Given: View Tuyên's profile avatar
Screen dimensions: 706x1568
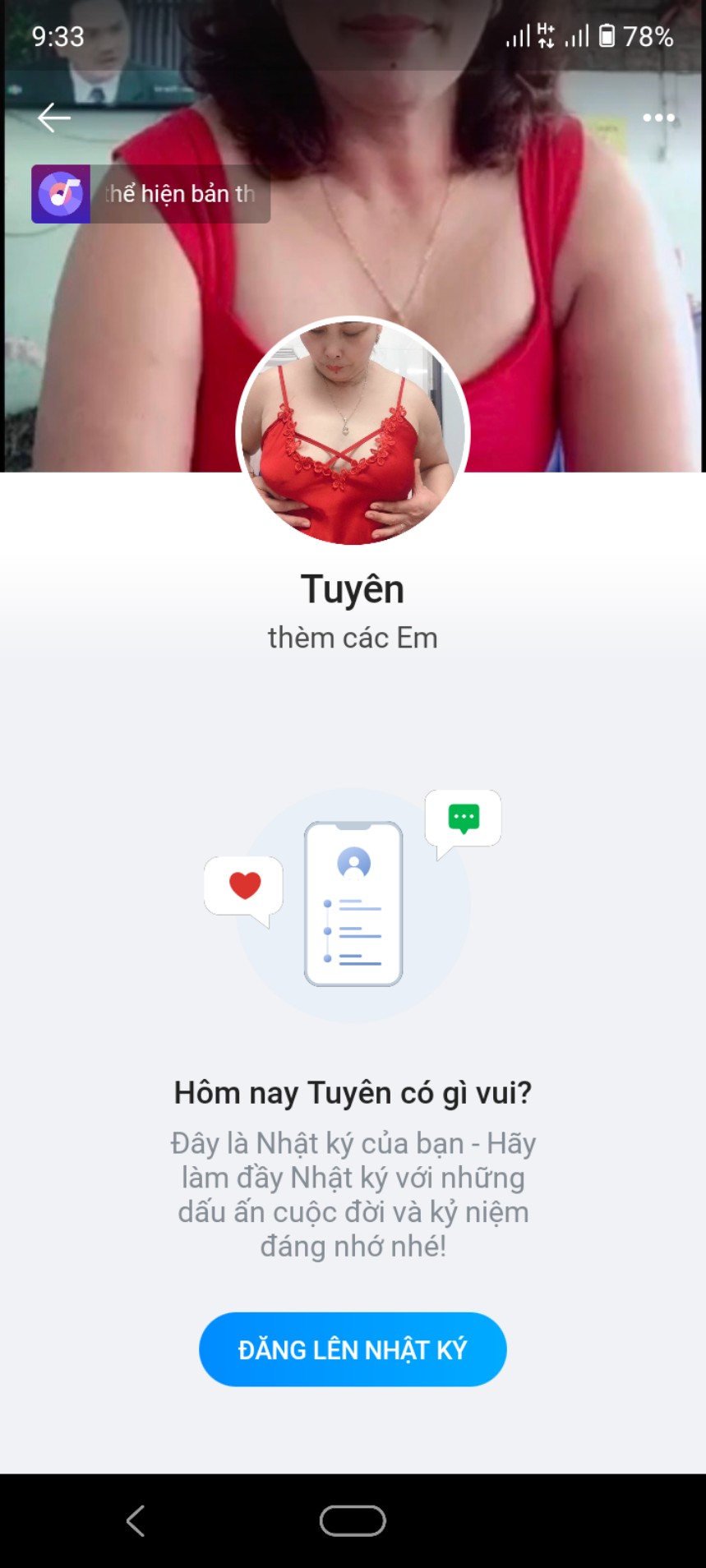Looking at the screenshot, I should click(353, 432).
